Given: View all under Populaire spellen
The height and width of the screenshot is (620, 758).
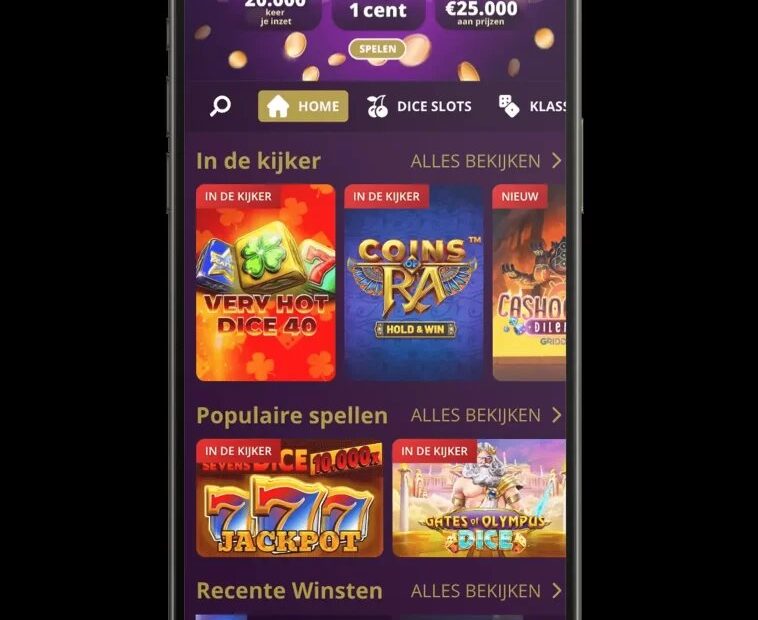Looking at the screenshot, I should click(486, 415).
